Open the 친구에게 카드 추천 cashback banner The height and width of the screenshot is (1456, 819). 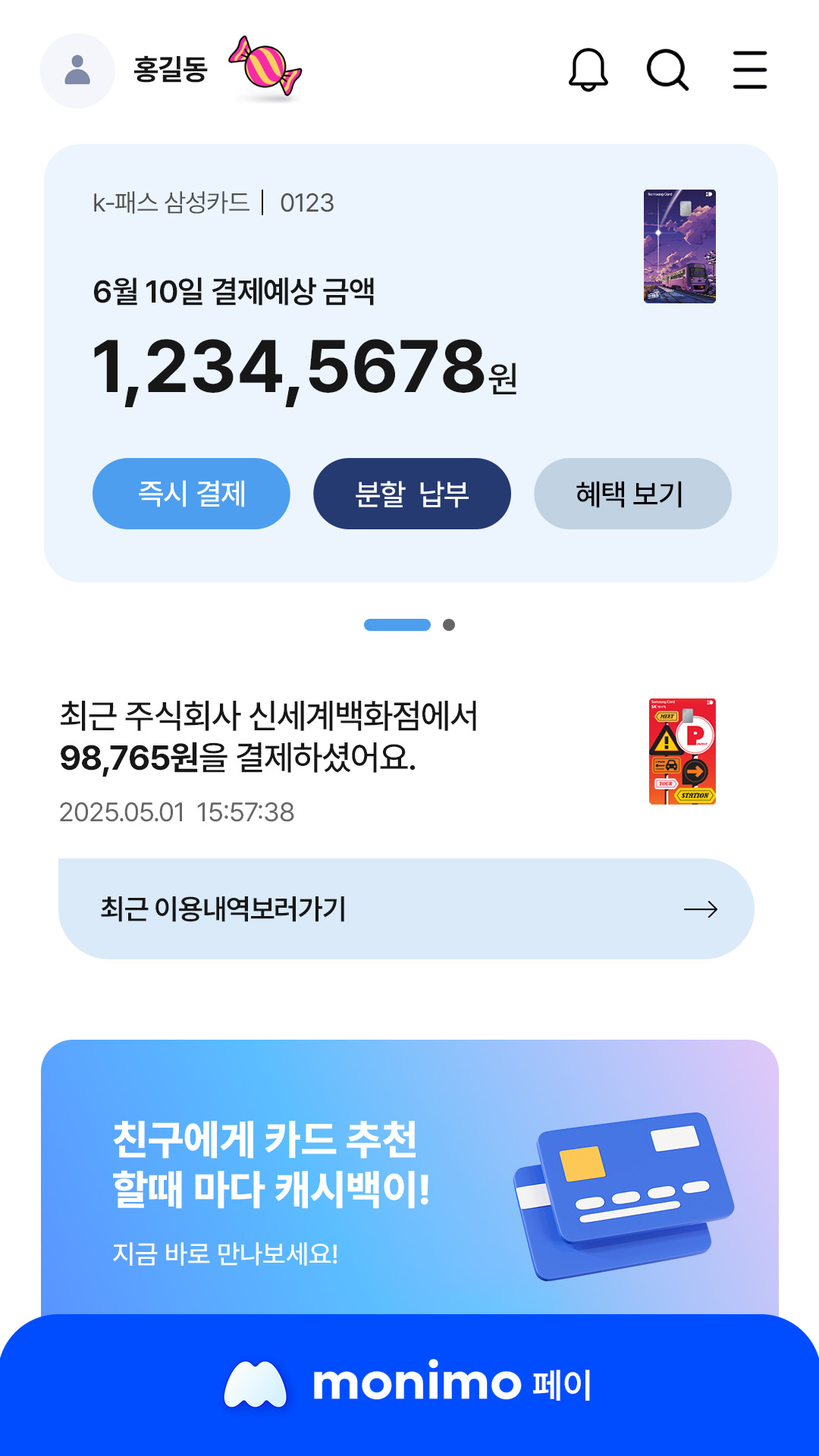click(x=409, y=1175)
